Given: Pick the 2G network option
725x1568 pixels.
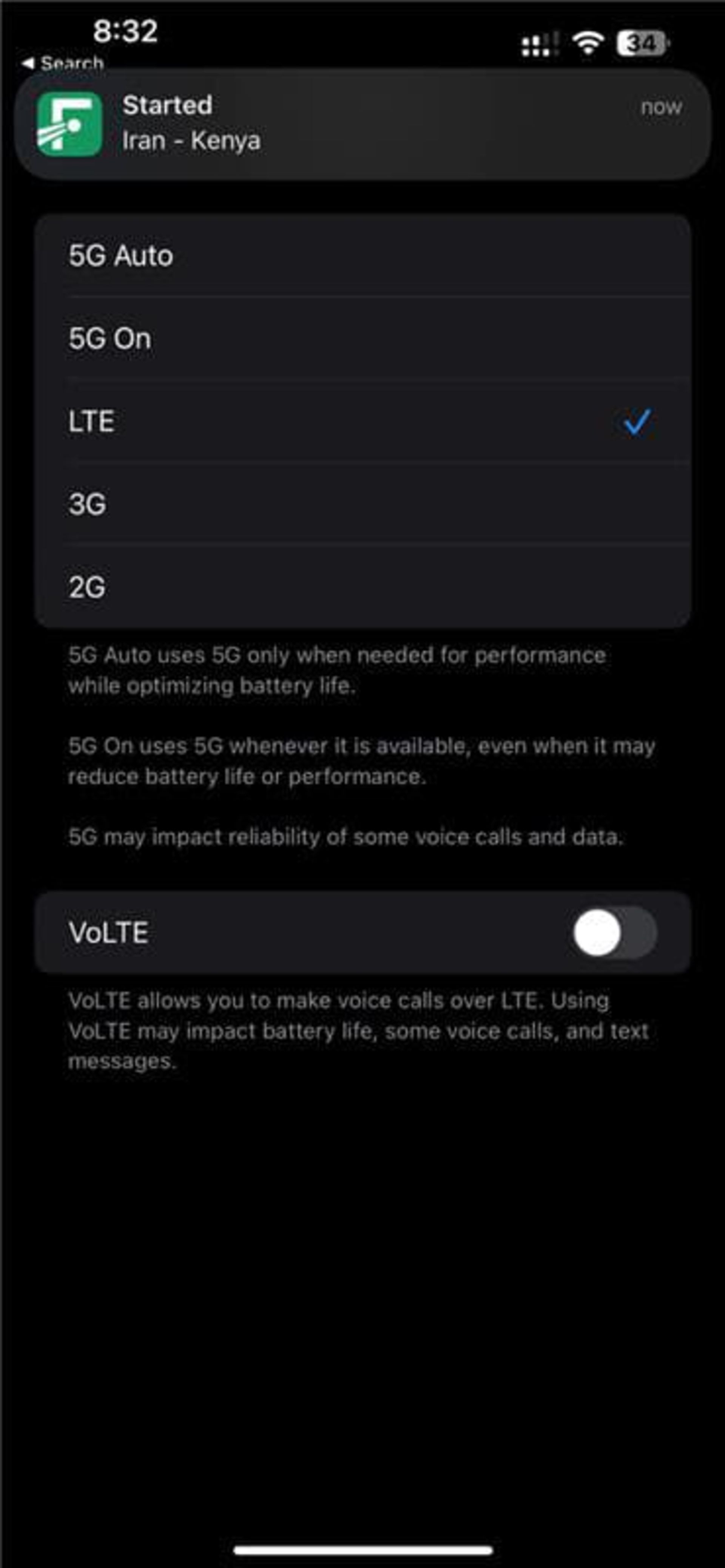Looking at the screenshot, I should 362,587.
